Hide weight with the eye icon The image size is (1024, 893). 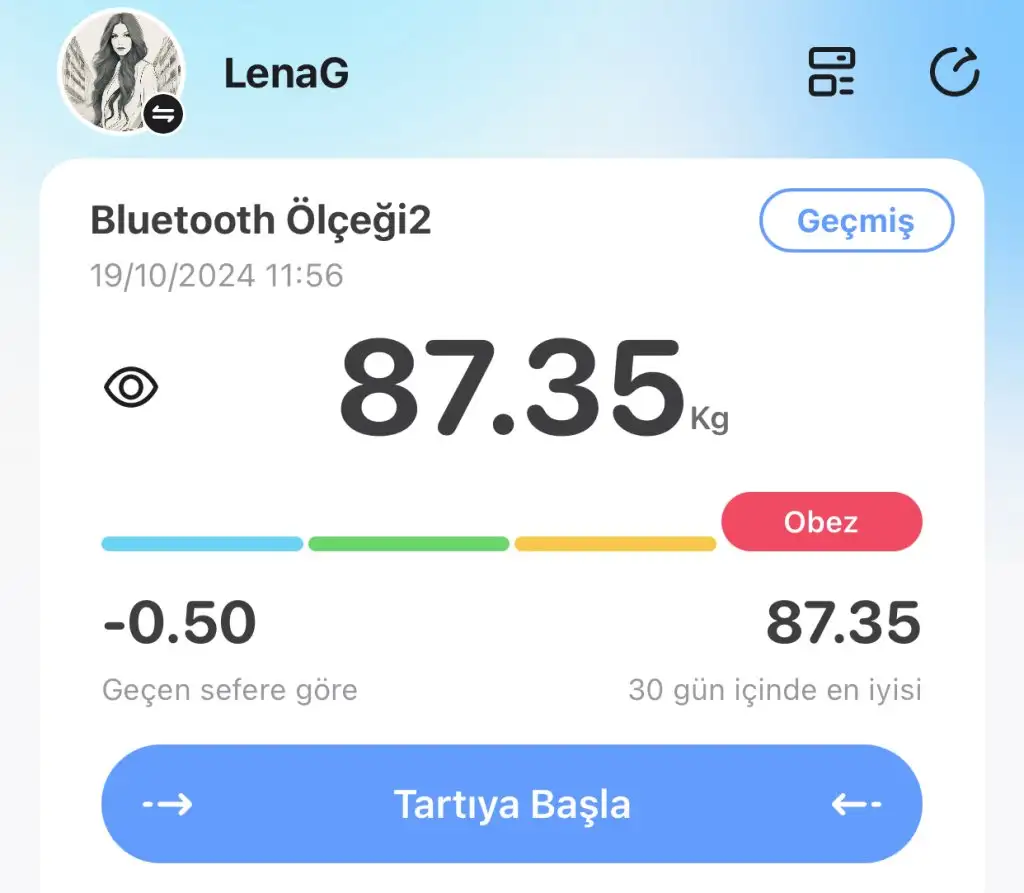click(131, 387)
